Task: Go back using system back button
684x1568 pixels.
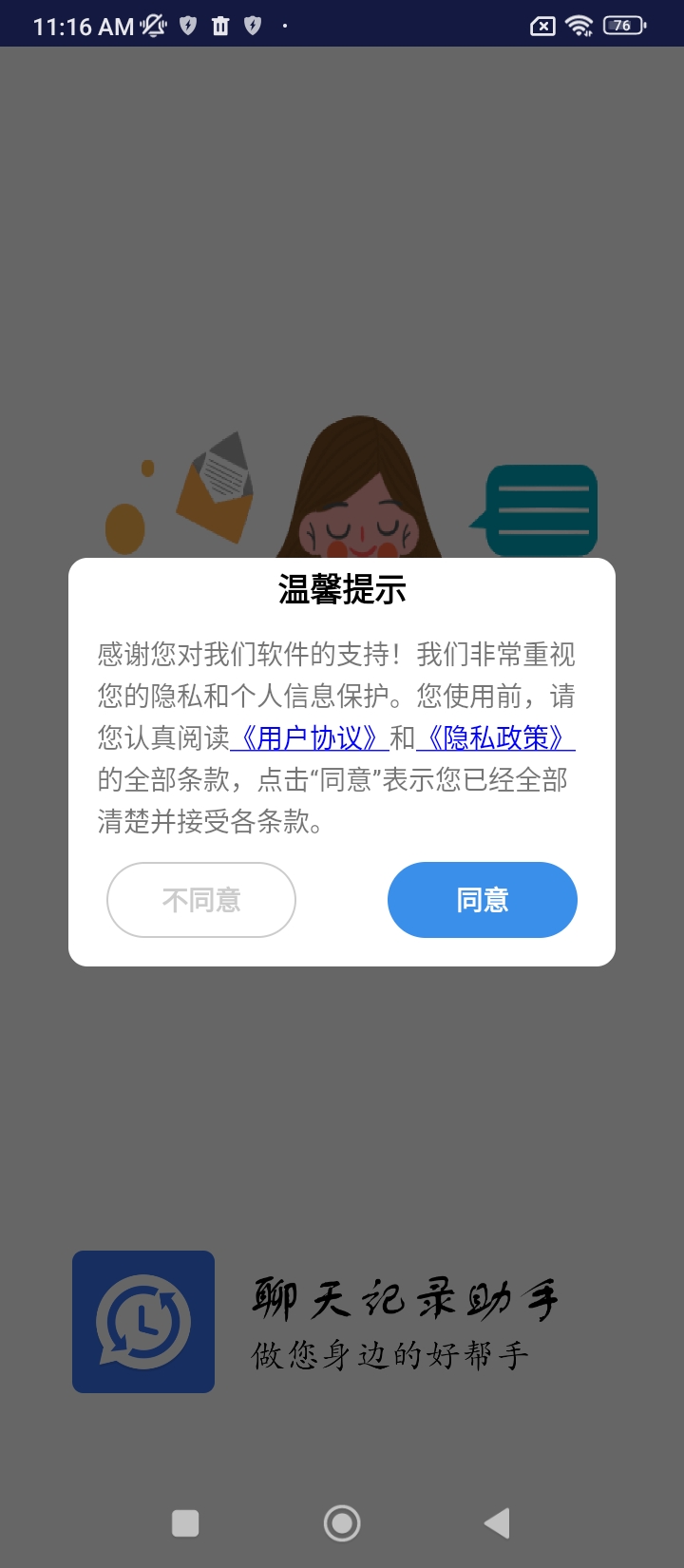Action: coord(497,1523)
